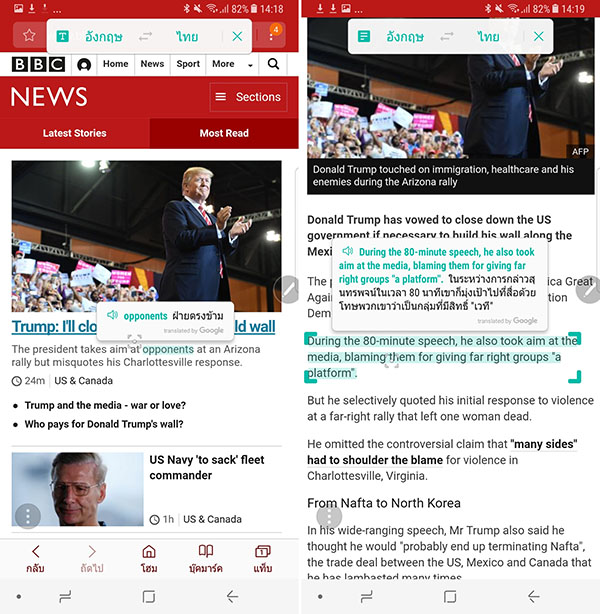Open the BBC Home link
Viewport: 600px width, 614px height.
coord(116,64)
